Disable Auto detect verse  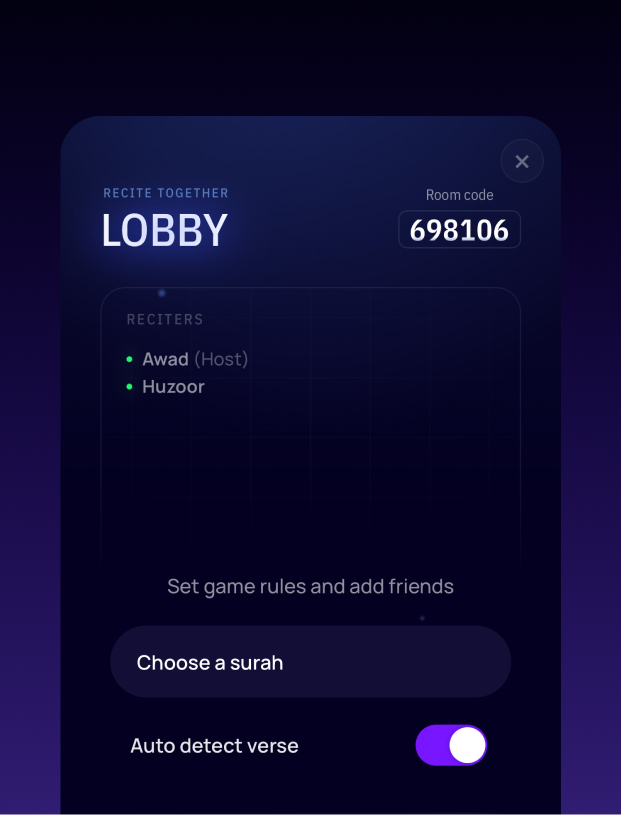click(451, 746)
